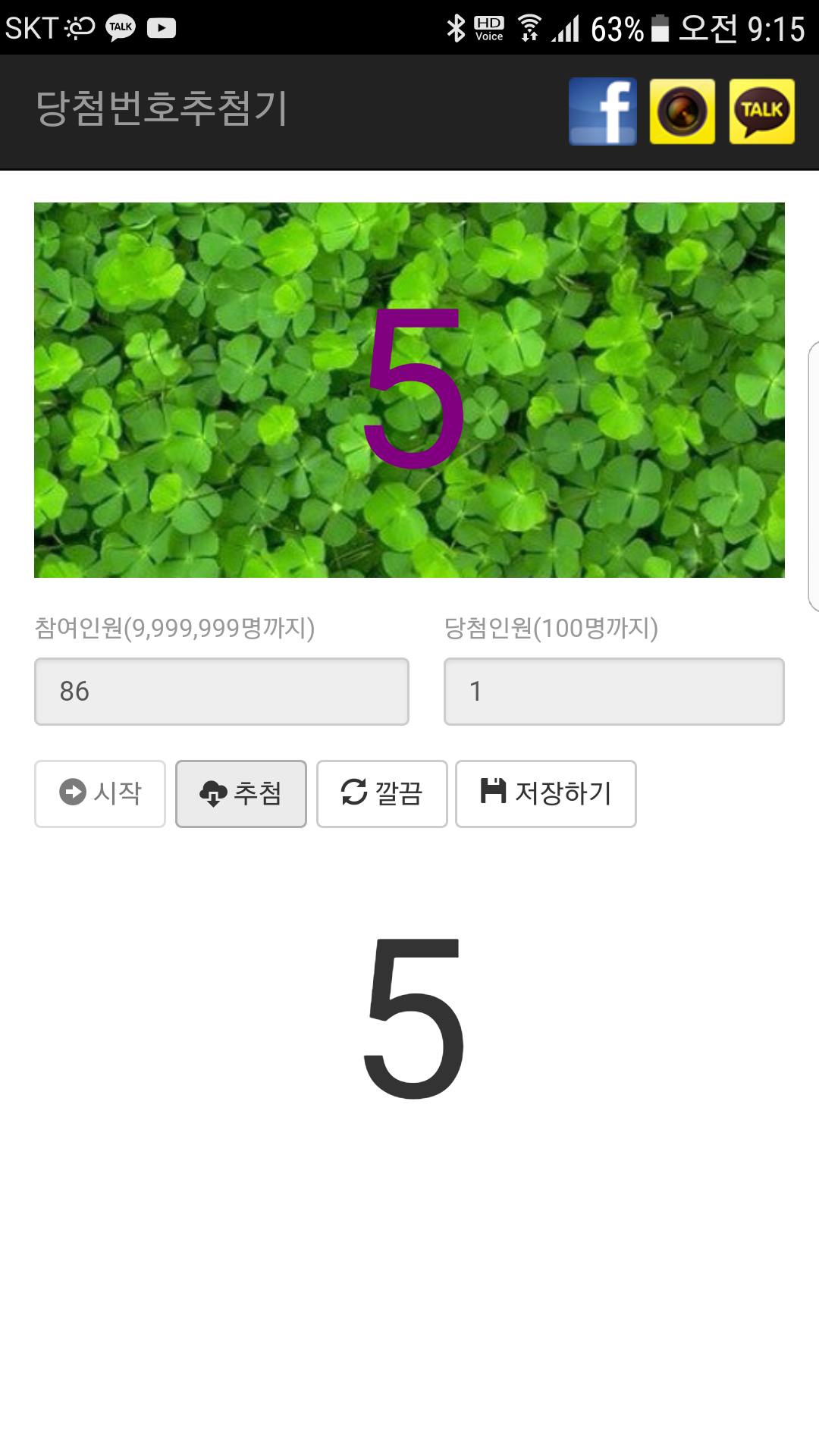Edit the participant count field showing 86
The image size is (819, 1456).
click(x=221, y=692)
